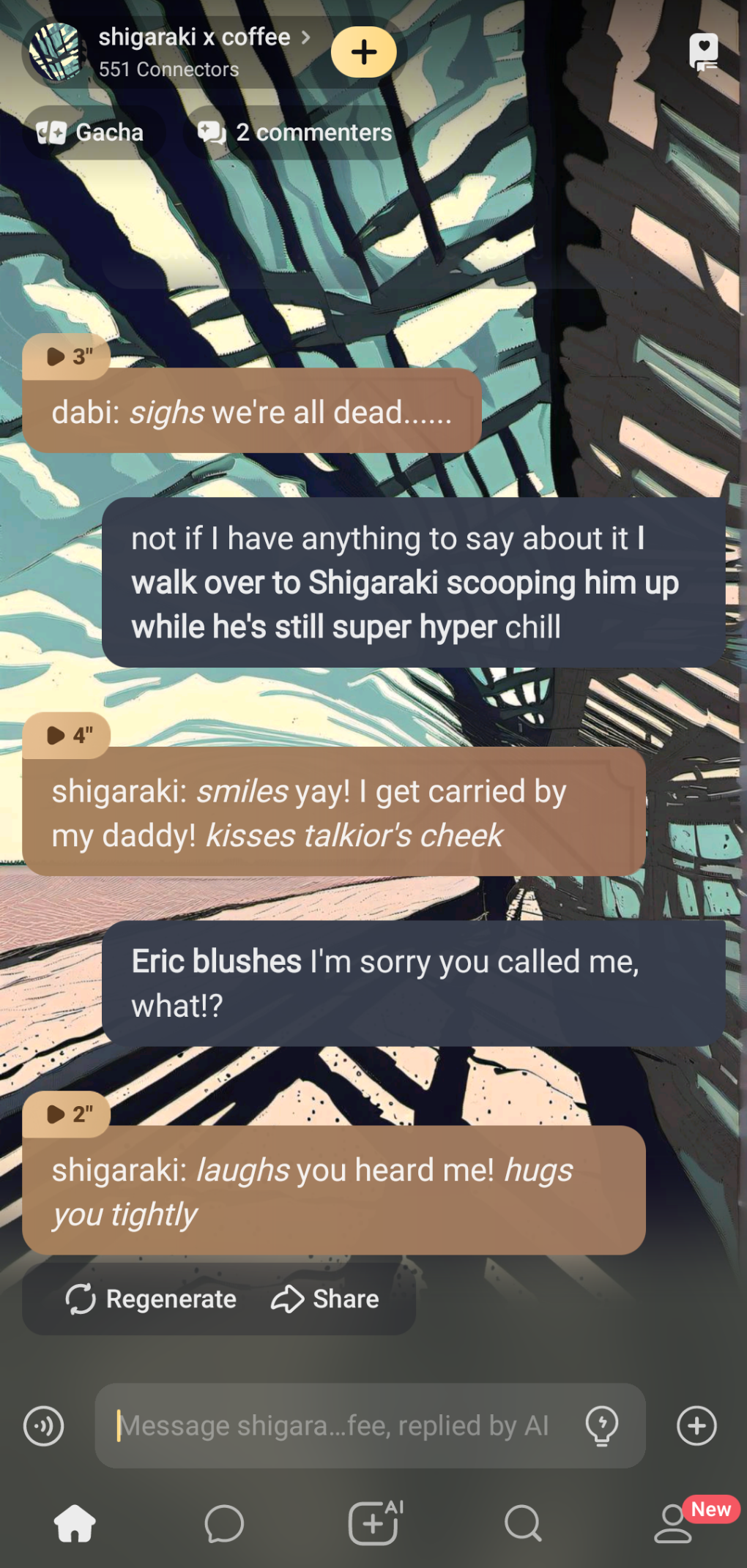Viewport: 747px width, 1568px height.
Task: Tap the voice input icon
Action: pos(44,1426)
